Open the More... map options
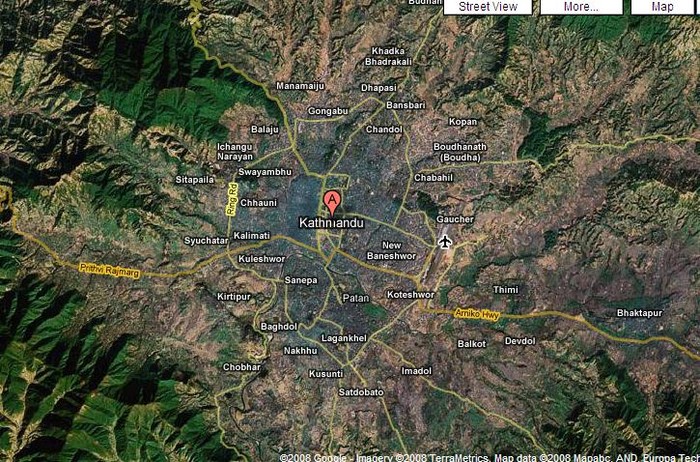Screen dimensions: 700x462 point(580,7)
